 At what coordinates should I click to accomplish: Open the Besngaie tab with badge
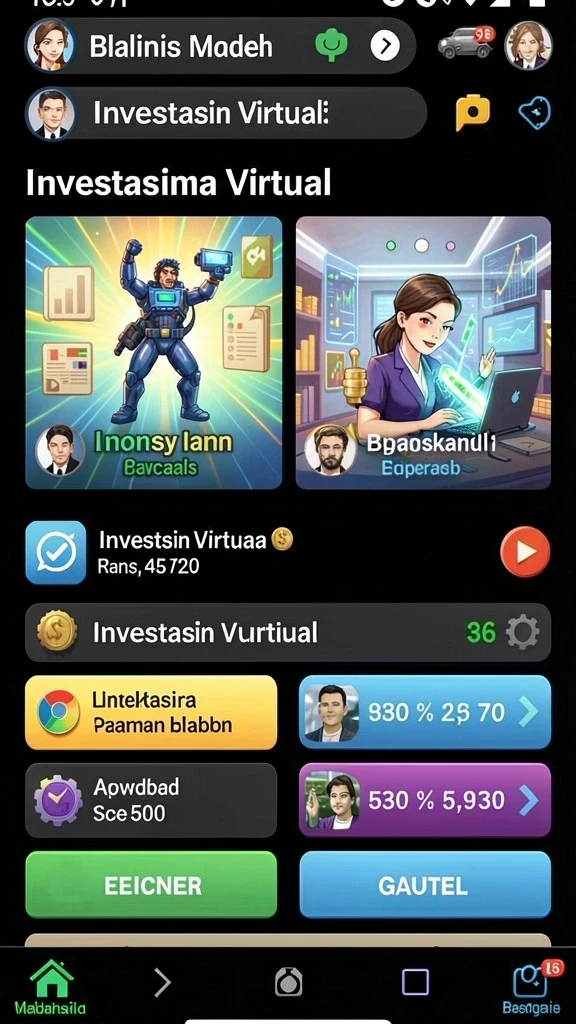coord(531,986)
